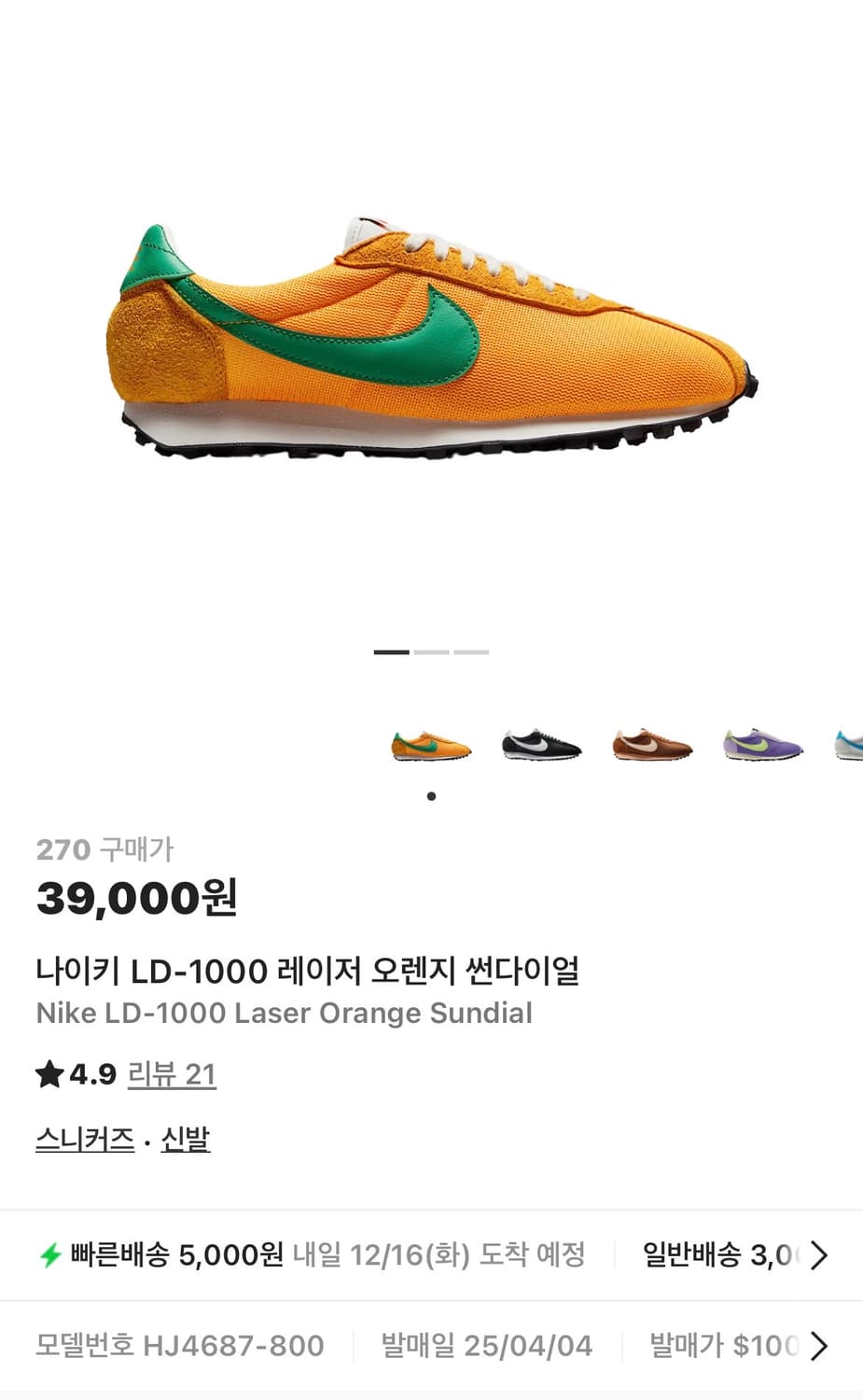Switch to the 신발 category
This screenshot has width=863, height=1400.
pyautogui.click(x=184, y=1139)
